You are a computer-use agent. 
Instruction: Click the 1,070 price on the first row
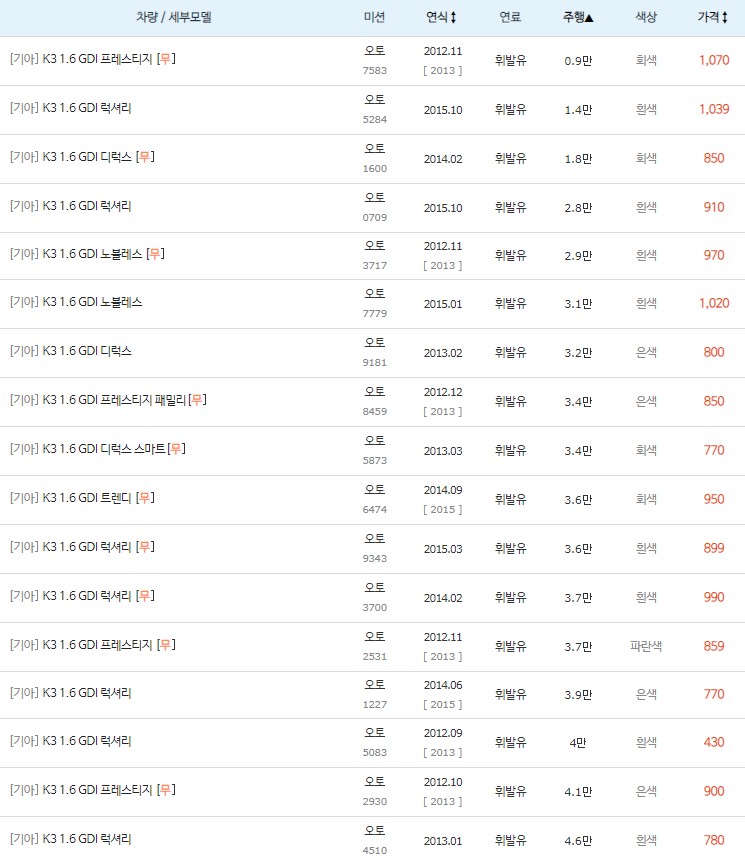pyautogui.click(x=713, y=60)
